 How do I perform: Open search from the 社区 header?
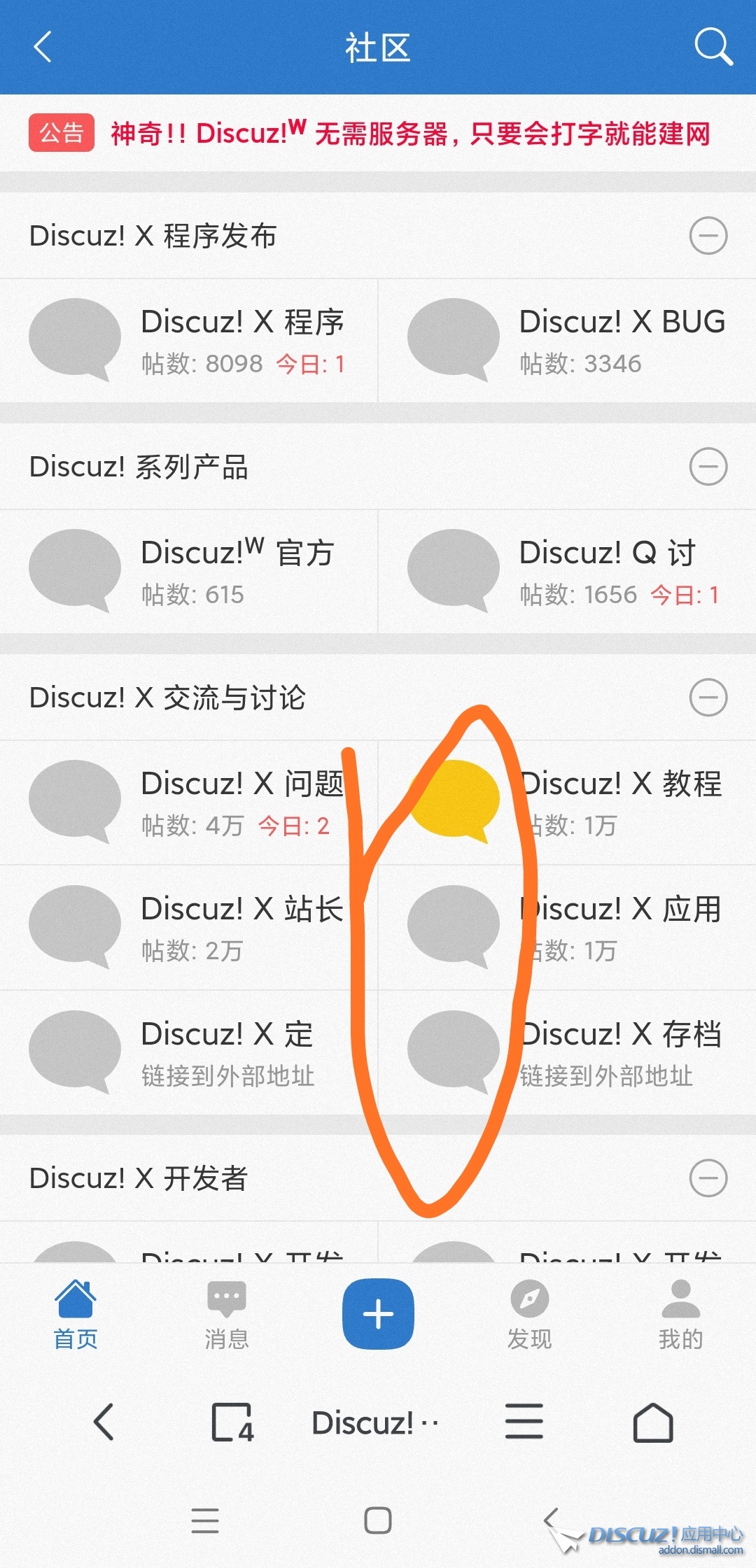pos(713,48)
